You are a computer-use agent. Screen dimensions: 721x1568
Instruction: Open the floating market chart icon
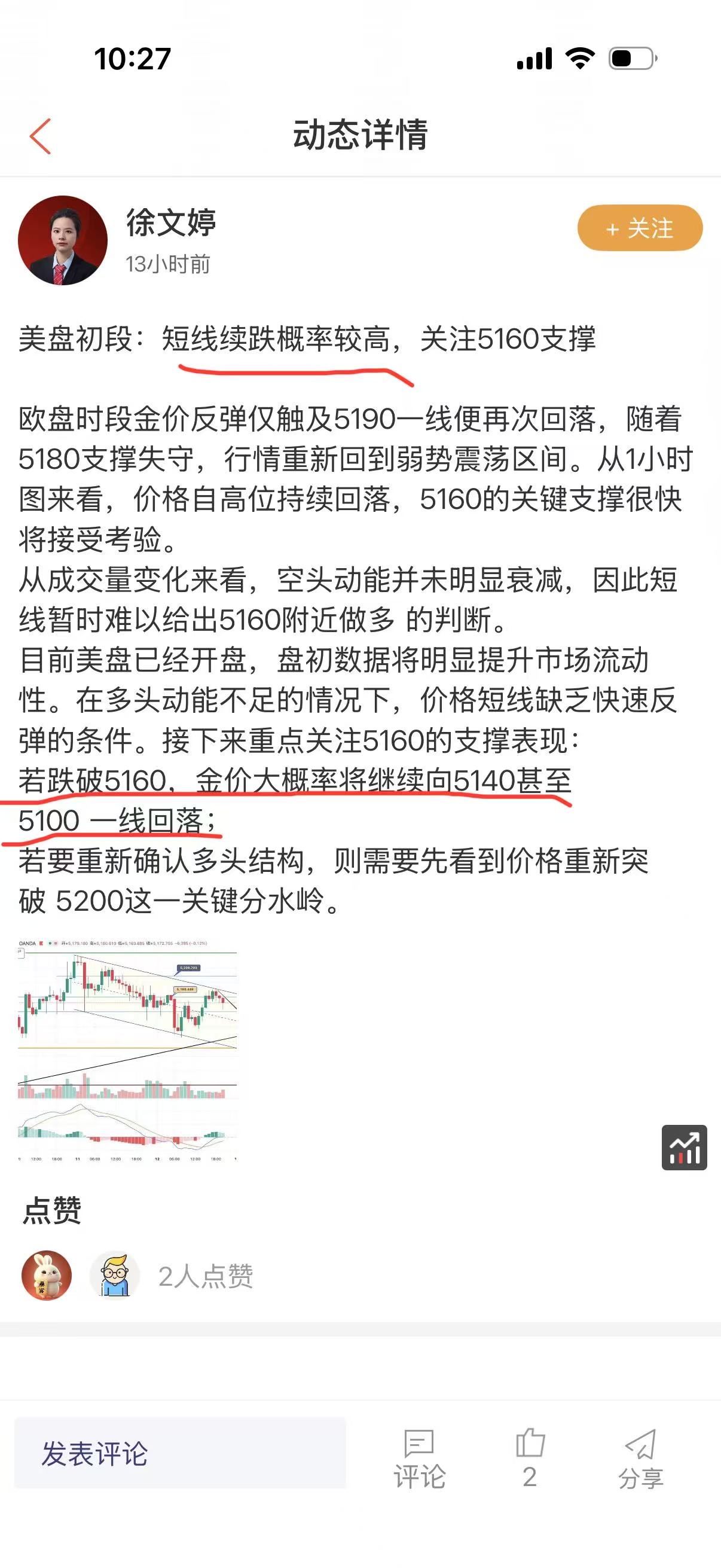(684, 1148)
